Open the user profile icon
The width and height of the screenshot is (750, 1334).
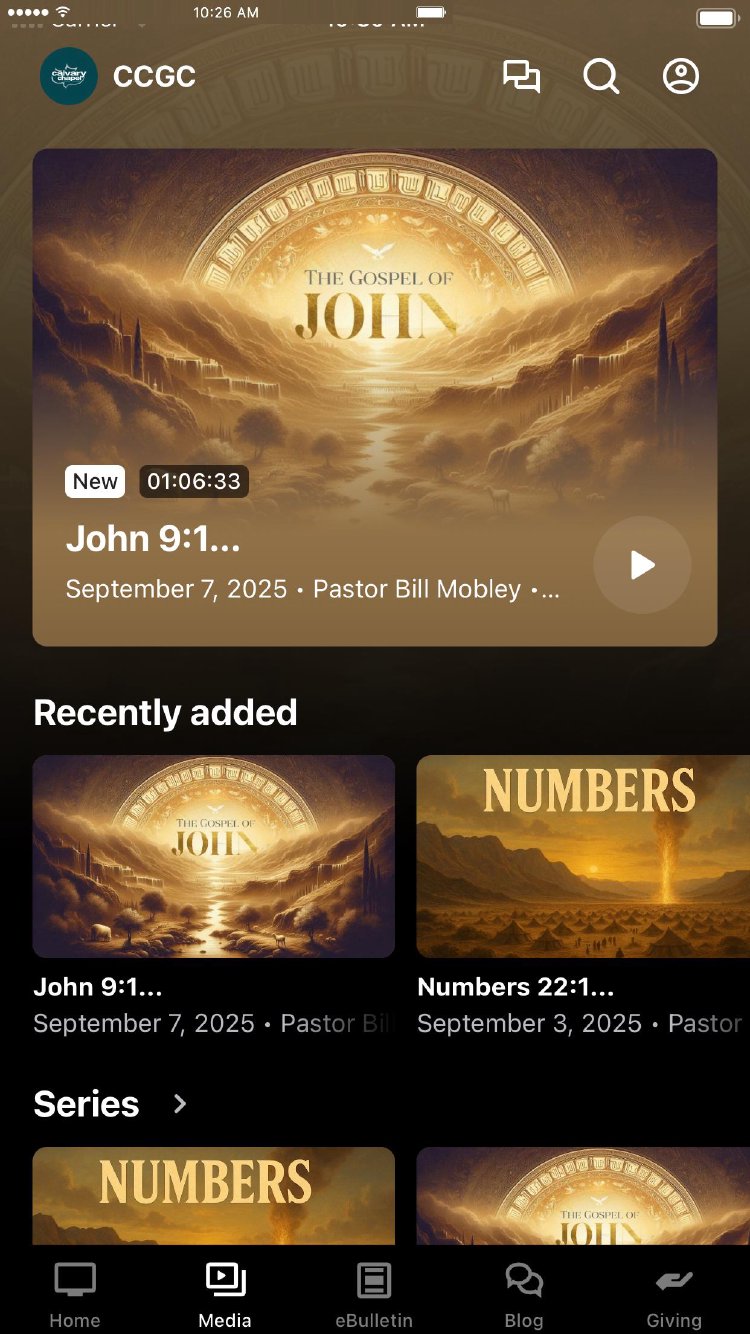(x=681, y=77)
